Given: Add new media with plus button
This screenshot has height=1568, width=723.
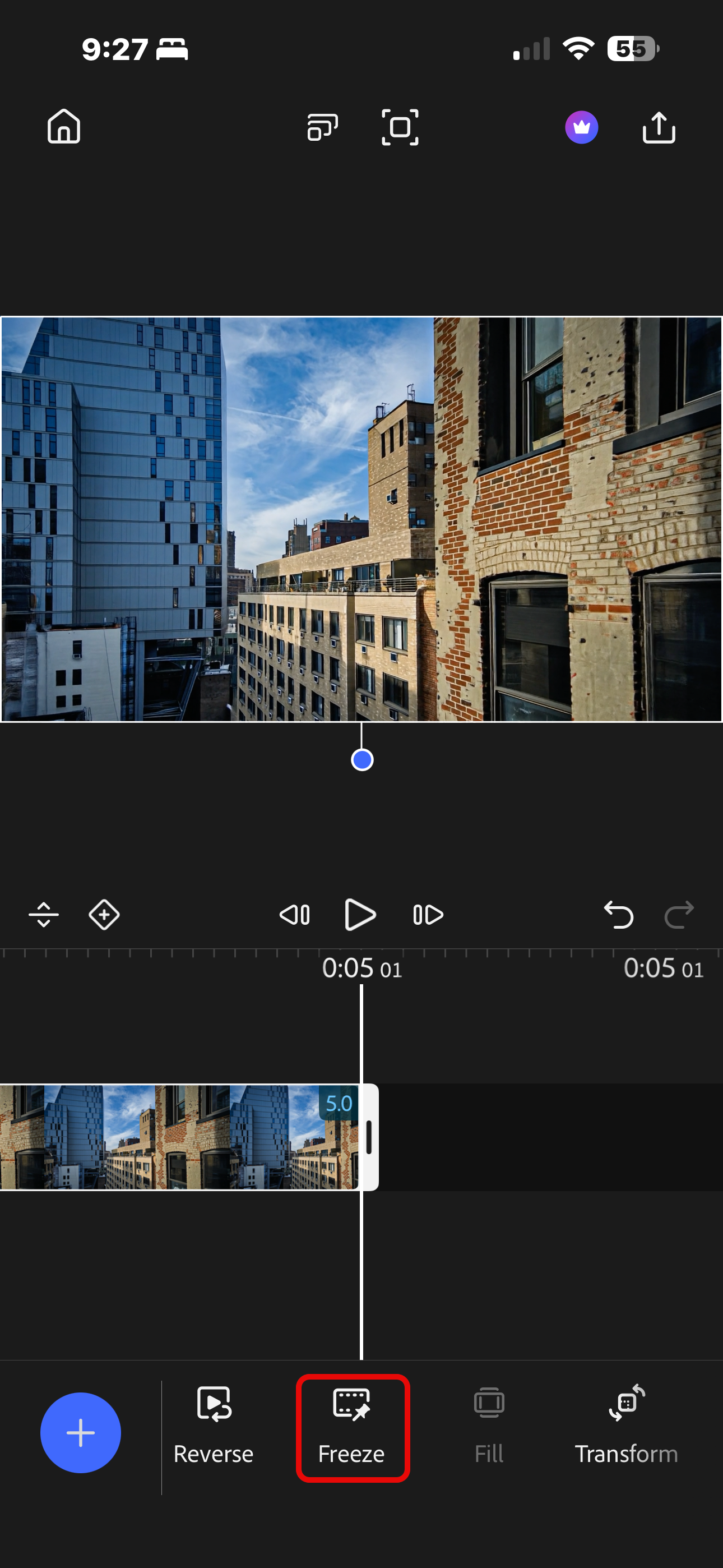Looking at the screenshot, I should coord(80,1432).
